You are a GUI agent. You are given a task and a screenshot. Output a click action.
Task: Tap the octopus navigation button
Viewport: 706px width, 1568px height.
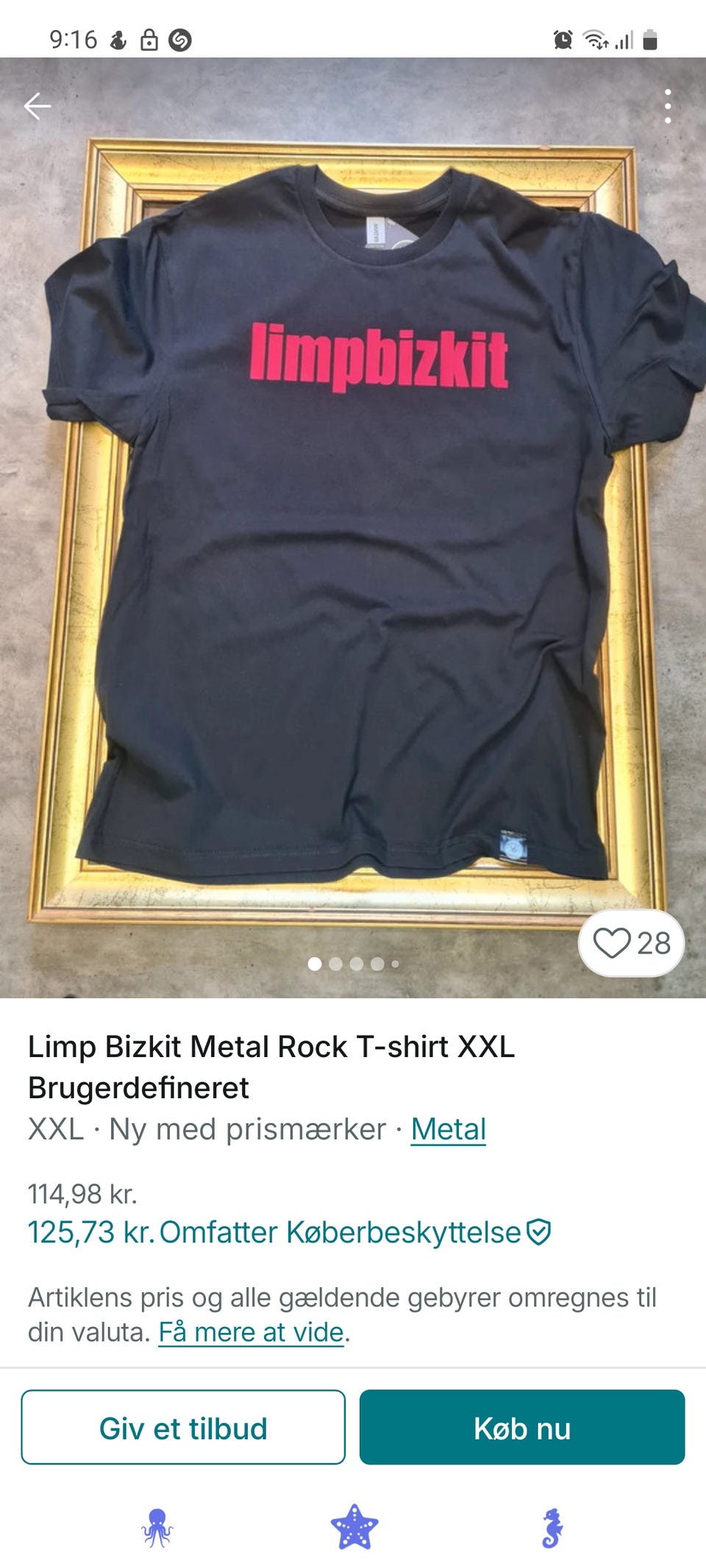(157, 1528)
